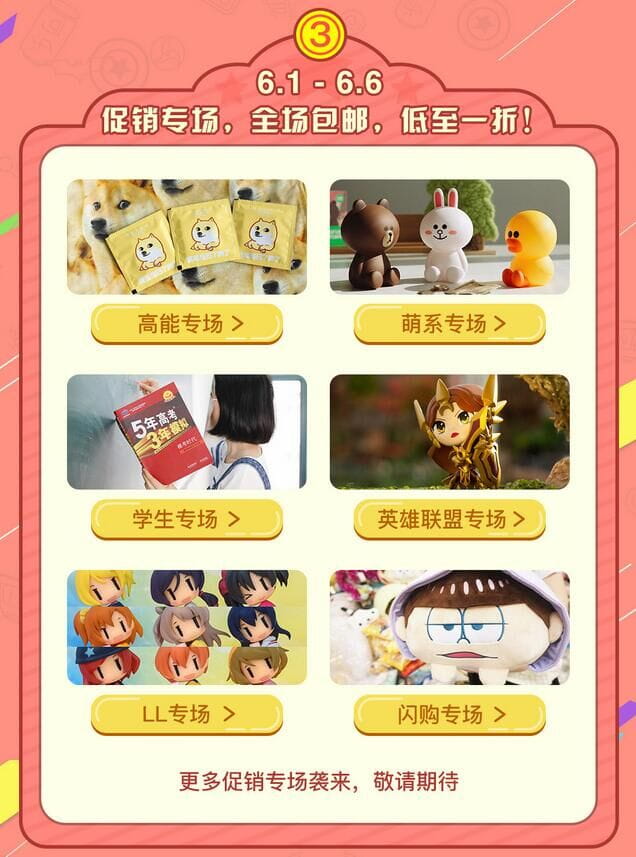Tap the 闪购专场 button
This screenshot has width=636, height=857.
(x=449, y=713)
